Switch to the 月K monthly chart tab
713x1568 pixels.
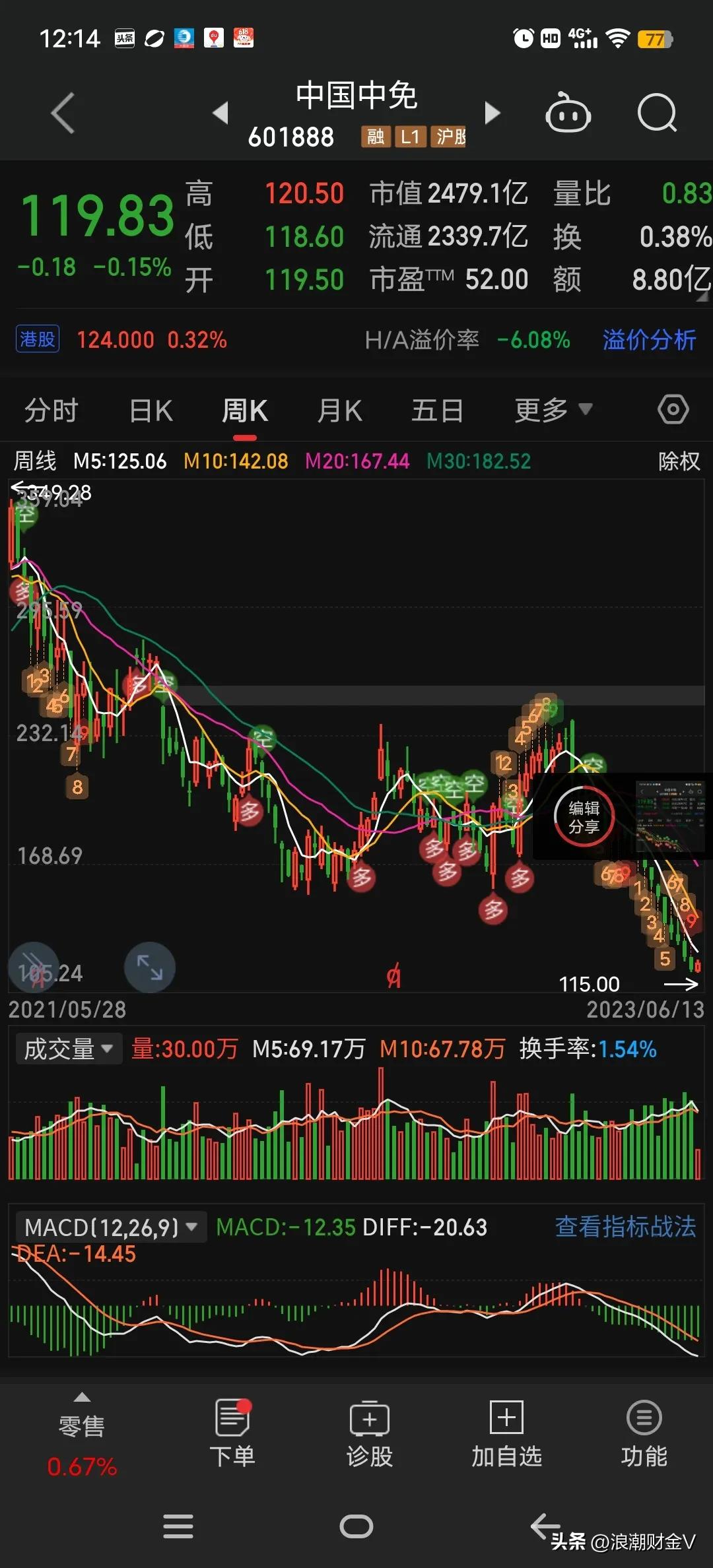[339, 409]
